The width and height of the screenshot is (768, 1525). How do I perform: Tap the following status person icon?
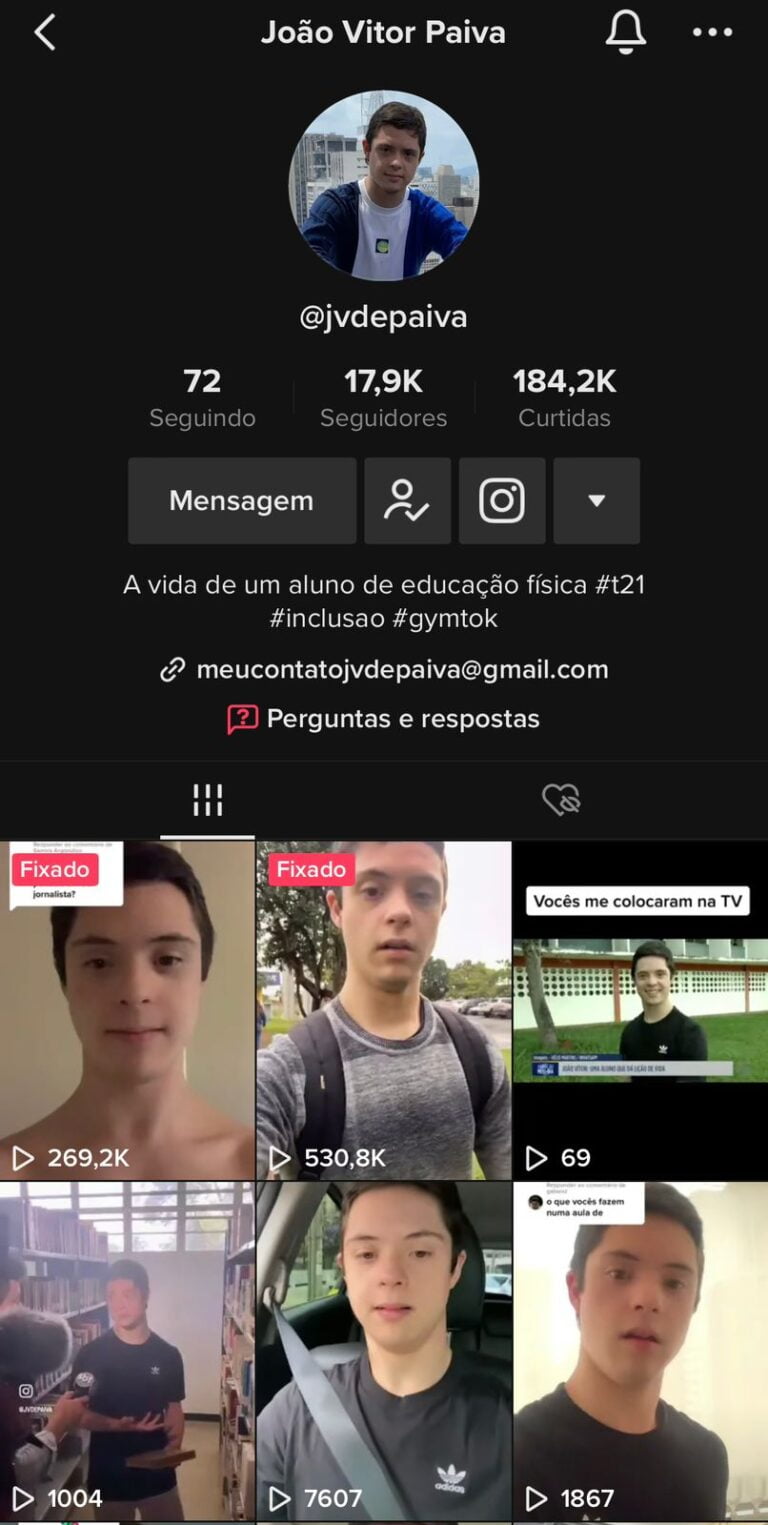(x=407, y=501)
